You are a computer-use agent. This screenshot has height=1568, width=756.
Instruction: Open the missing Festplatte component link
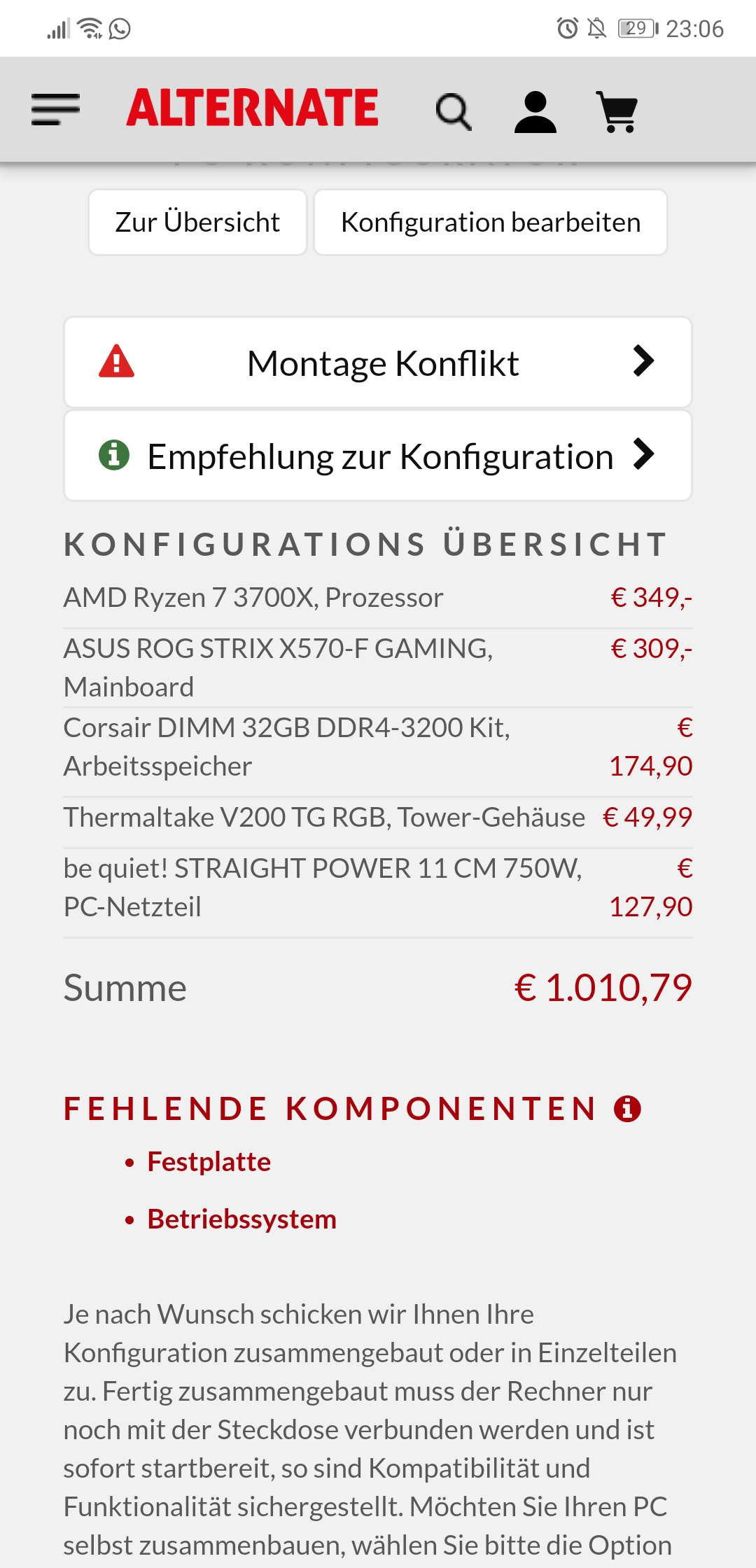[x=209, y=1162]
